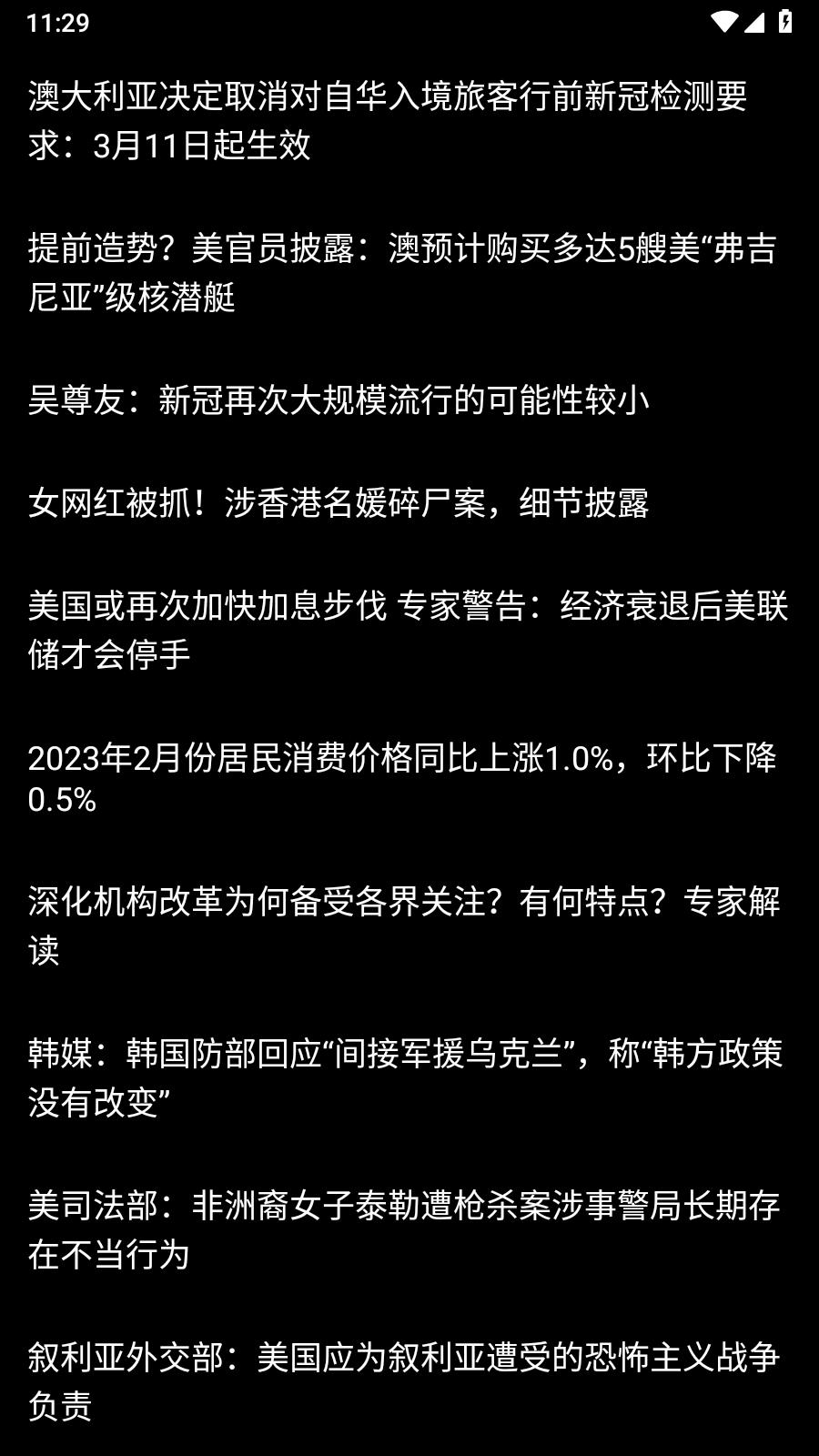Viewport: 819px width, 1456px height.
Task: Select the 吴尊友 COVID resurgence headline
Action: click(x=337, y=399)
